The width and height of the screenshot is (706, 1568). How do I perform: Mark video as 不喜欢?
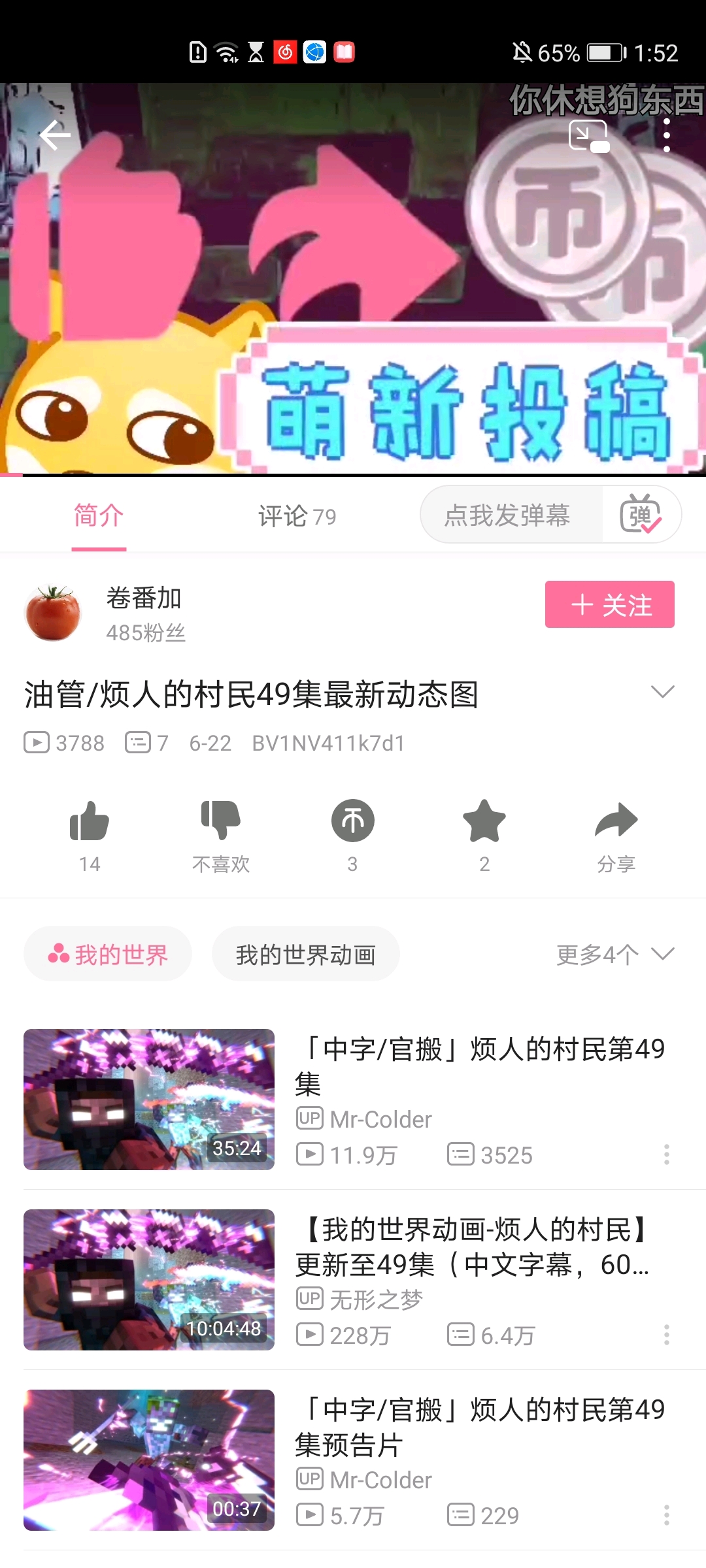coord(221,821)
